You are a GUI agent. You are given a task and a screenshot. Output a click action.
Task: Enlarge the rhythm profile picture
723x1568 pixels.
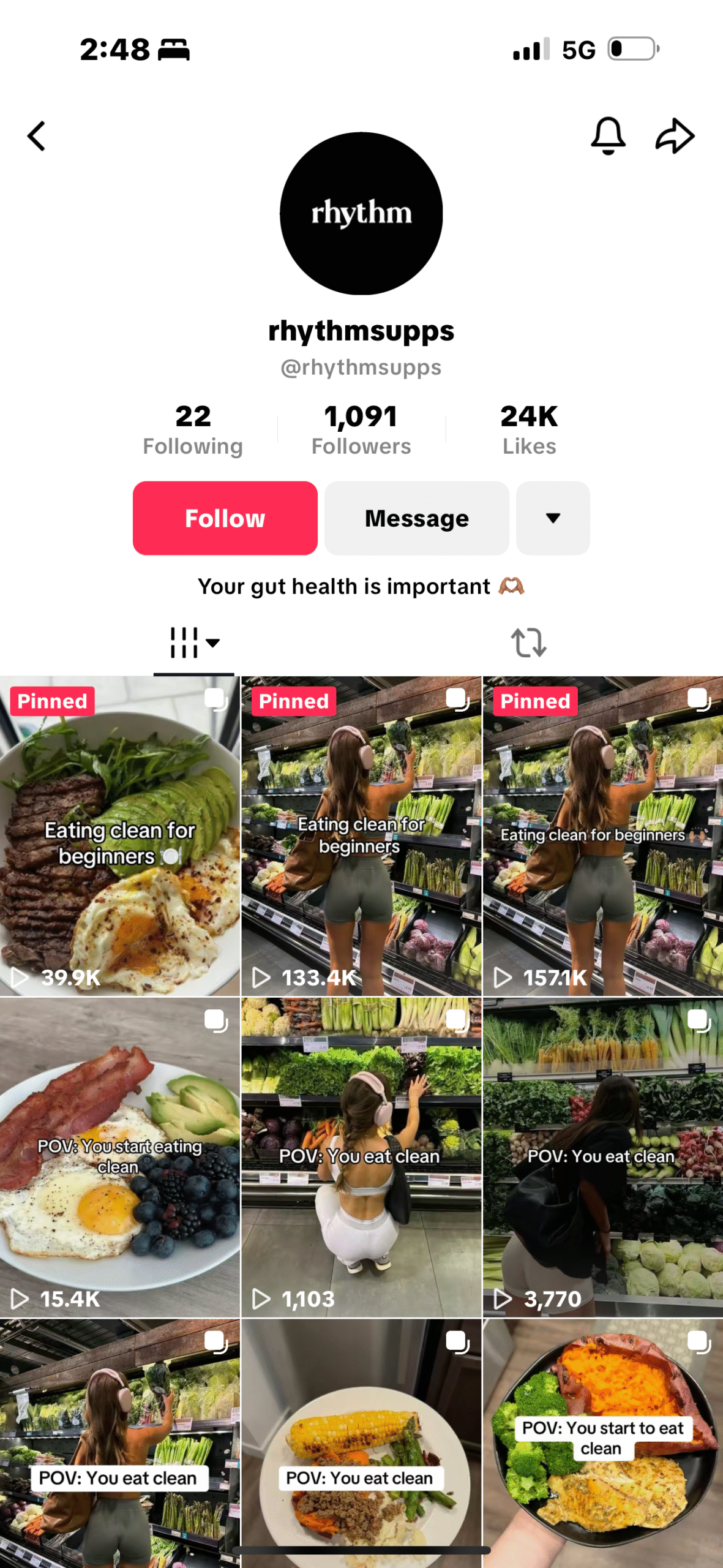click(x=361, y=213)
